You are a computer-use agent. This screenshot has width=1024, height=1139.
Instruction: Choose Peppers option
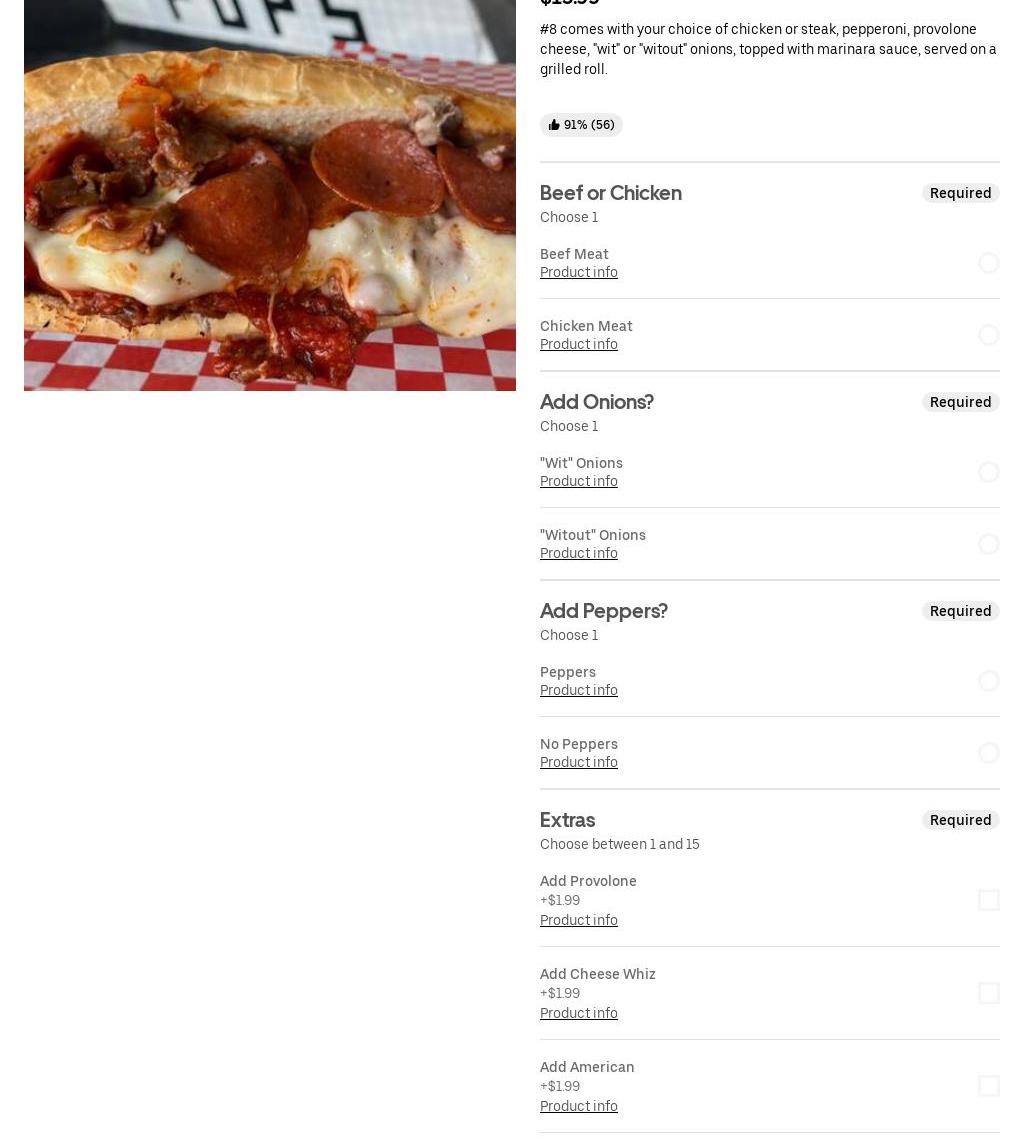click(x=988, y=681)
